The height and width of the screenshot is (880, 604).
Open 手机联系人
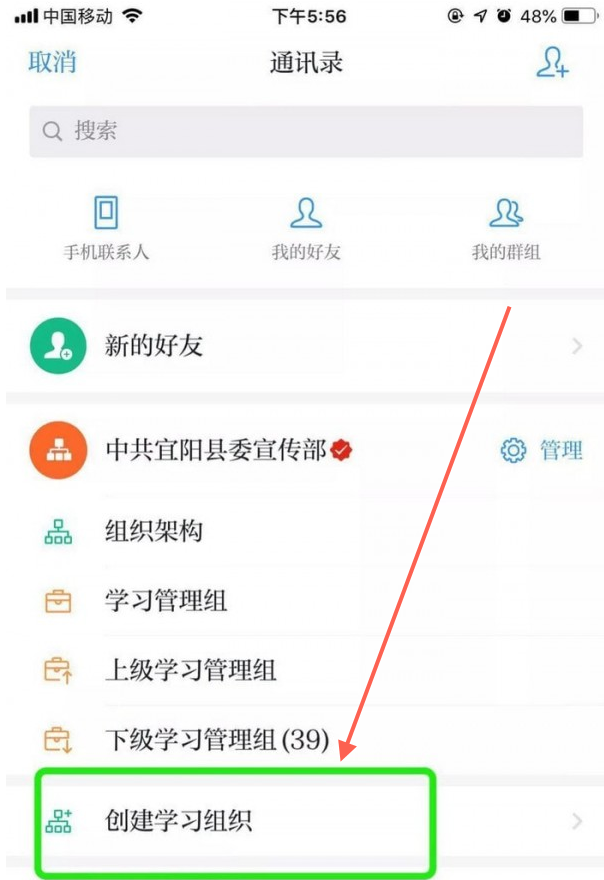tap(106, 228)
